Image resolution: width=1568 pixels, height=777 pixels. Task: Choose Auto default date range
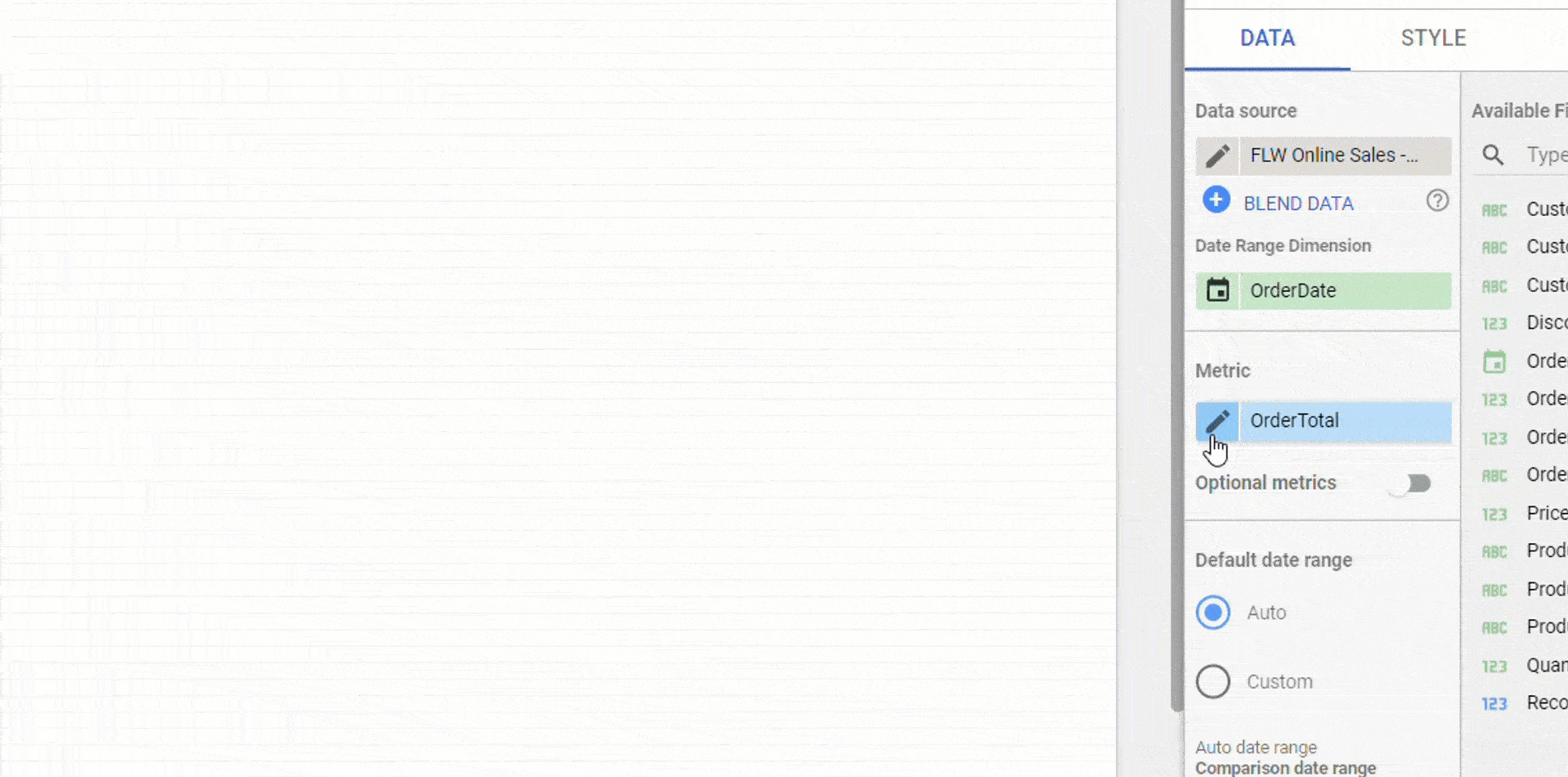click(1213, 613)
